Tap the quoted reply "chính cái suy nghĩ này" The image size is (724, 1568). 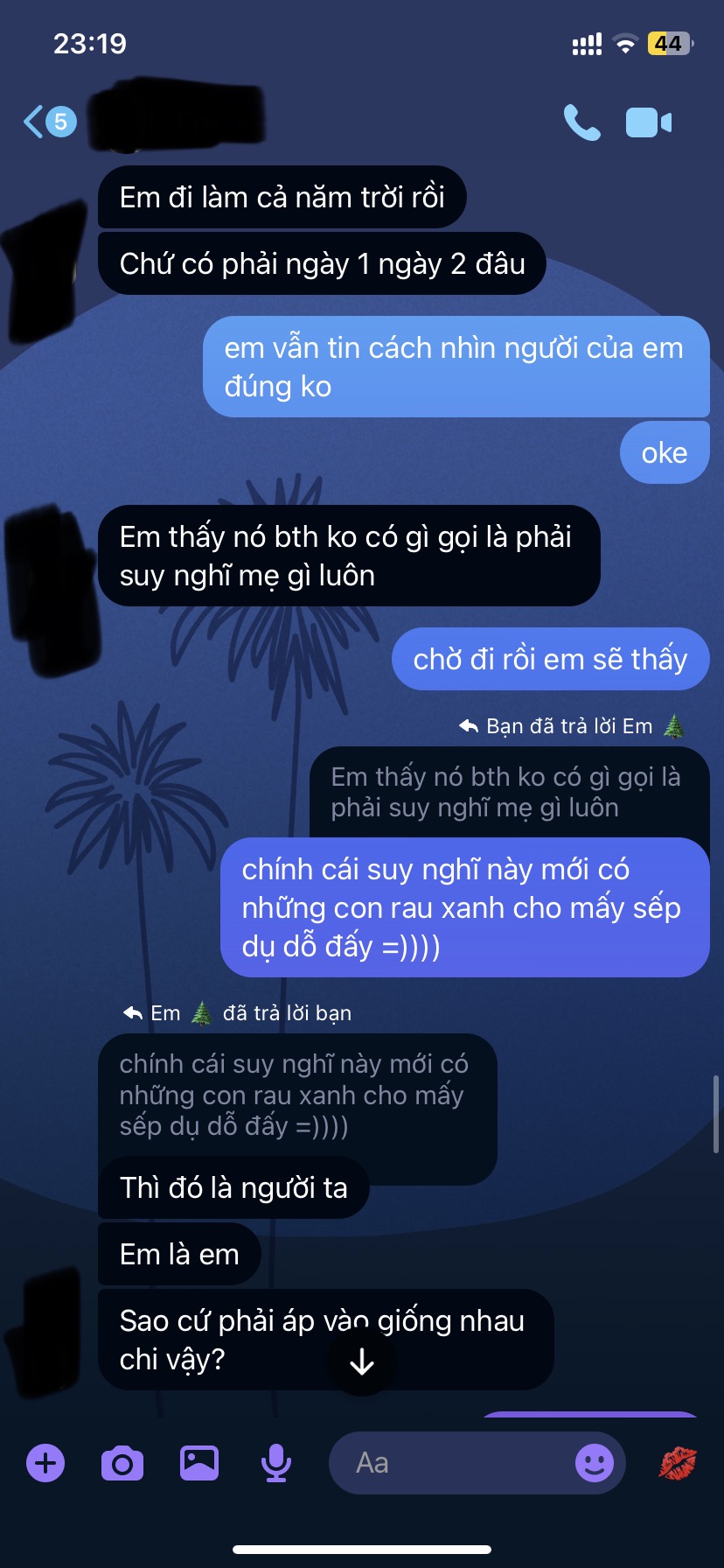point(296,1095)
